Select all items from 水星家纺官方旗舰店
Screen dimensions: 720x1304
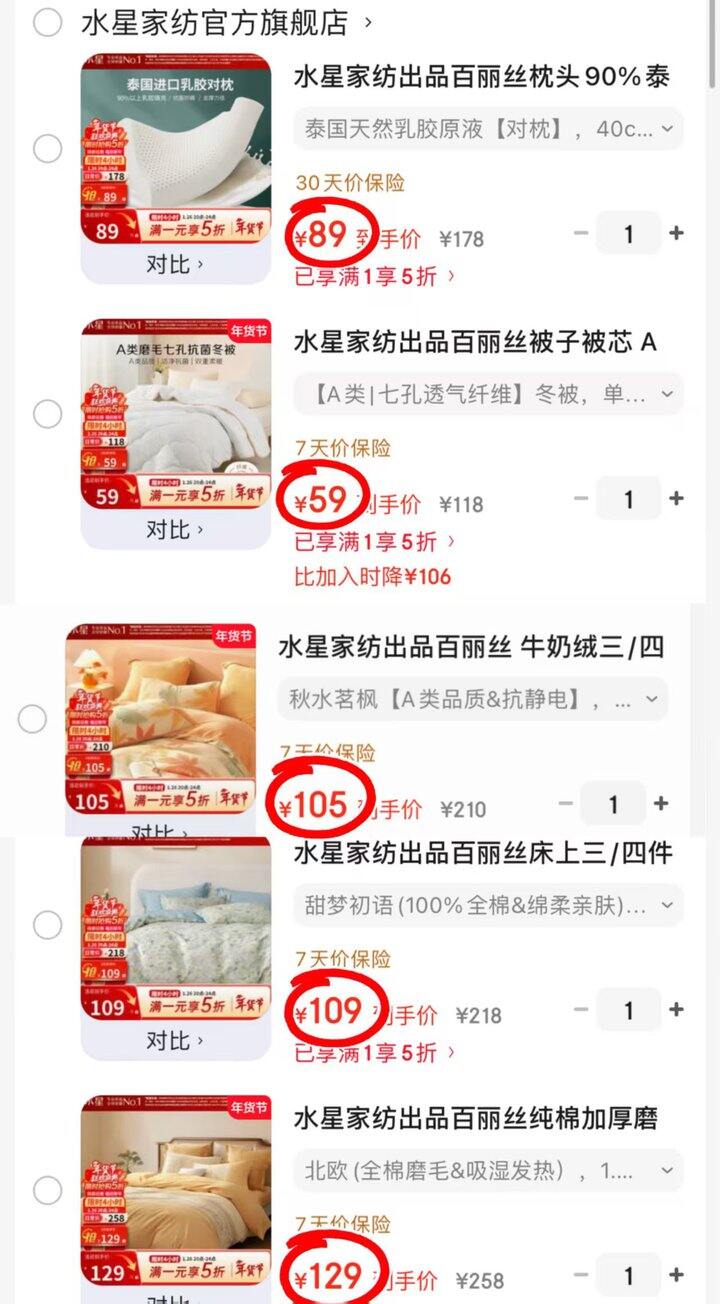pyautogui.click(x=47, y=21)
